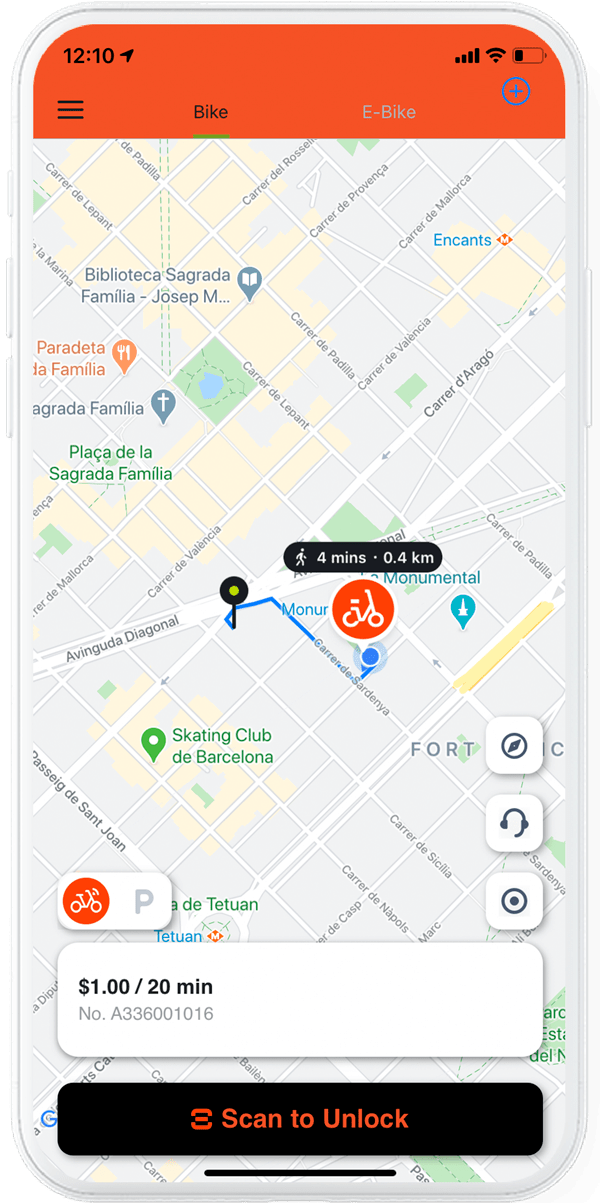The width and height of the screenshot is (600, 1203).
Task: Tap the plus circle icon
Action: pos(516,93)
